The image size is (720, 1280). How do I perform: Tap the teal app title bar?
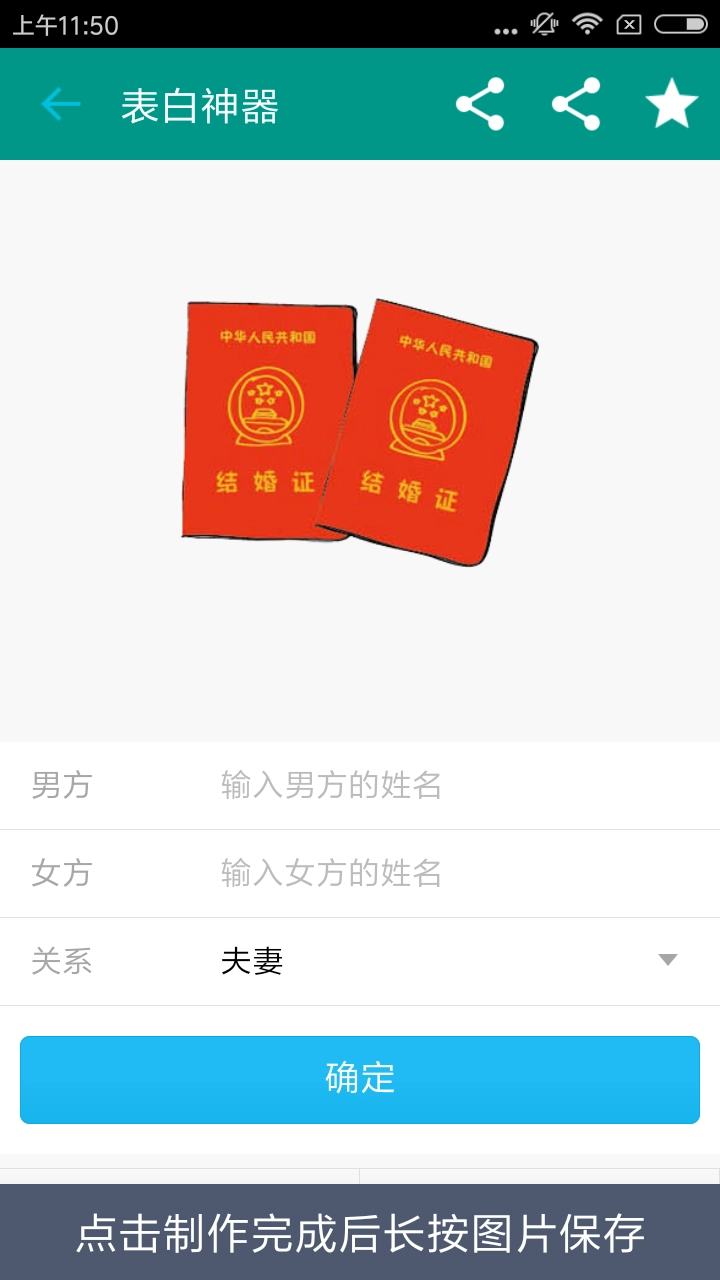[359, 103]
